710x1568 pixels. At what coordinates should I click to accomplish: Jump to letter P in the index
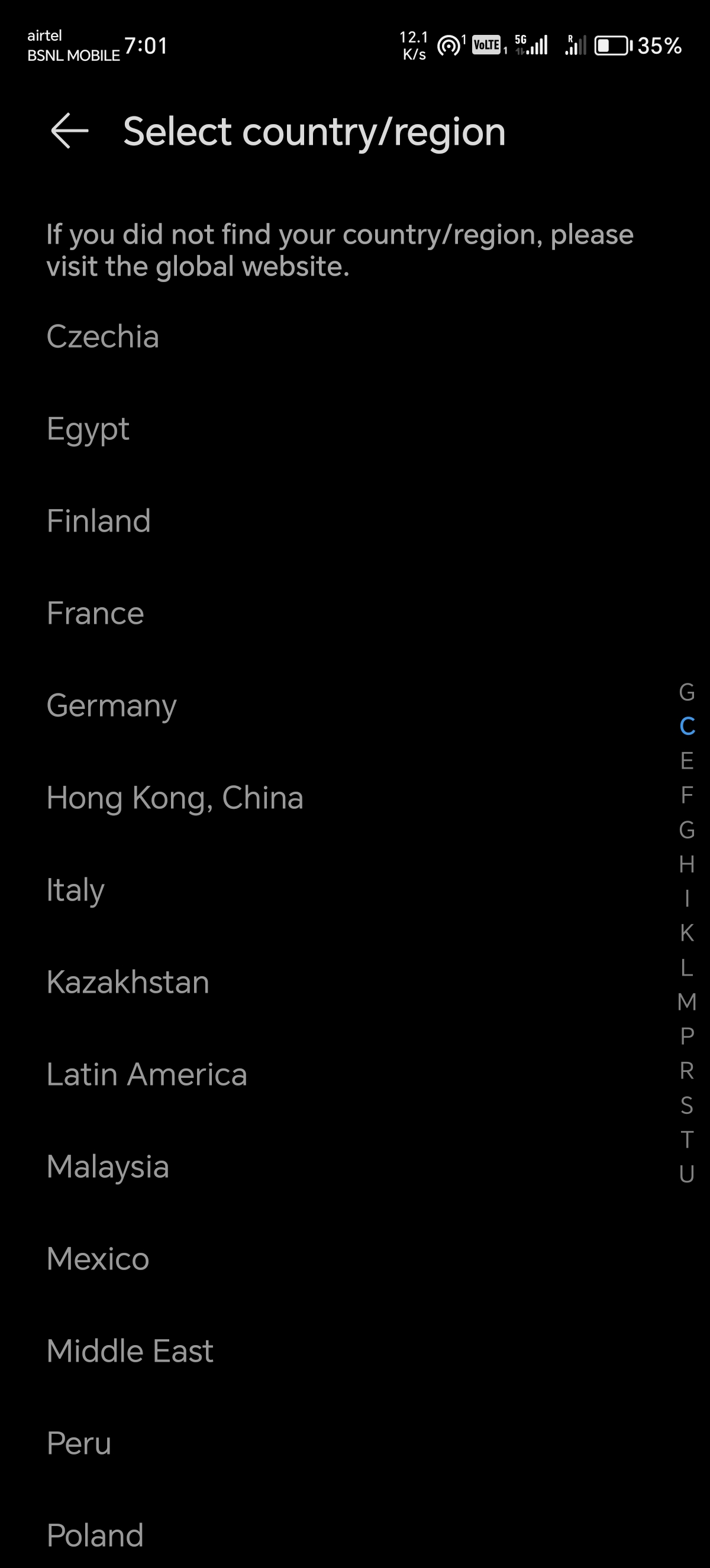[x=687, y=1036]
